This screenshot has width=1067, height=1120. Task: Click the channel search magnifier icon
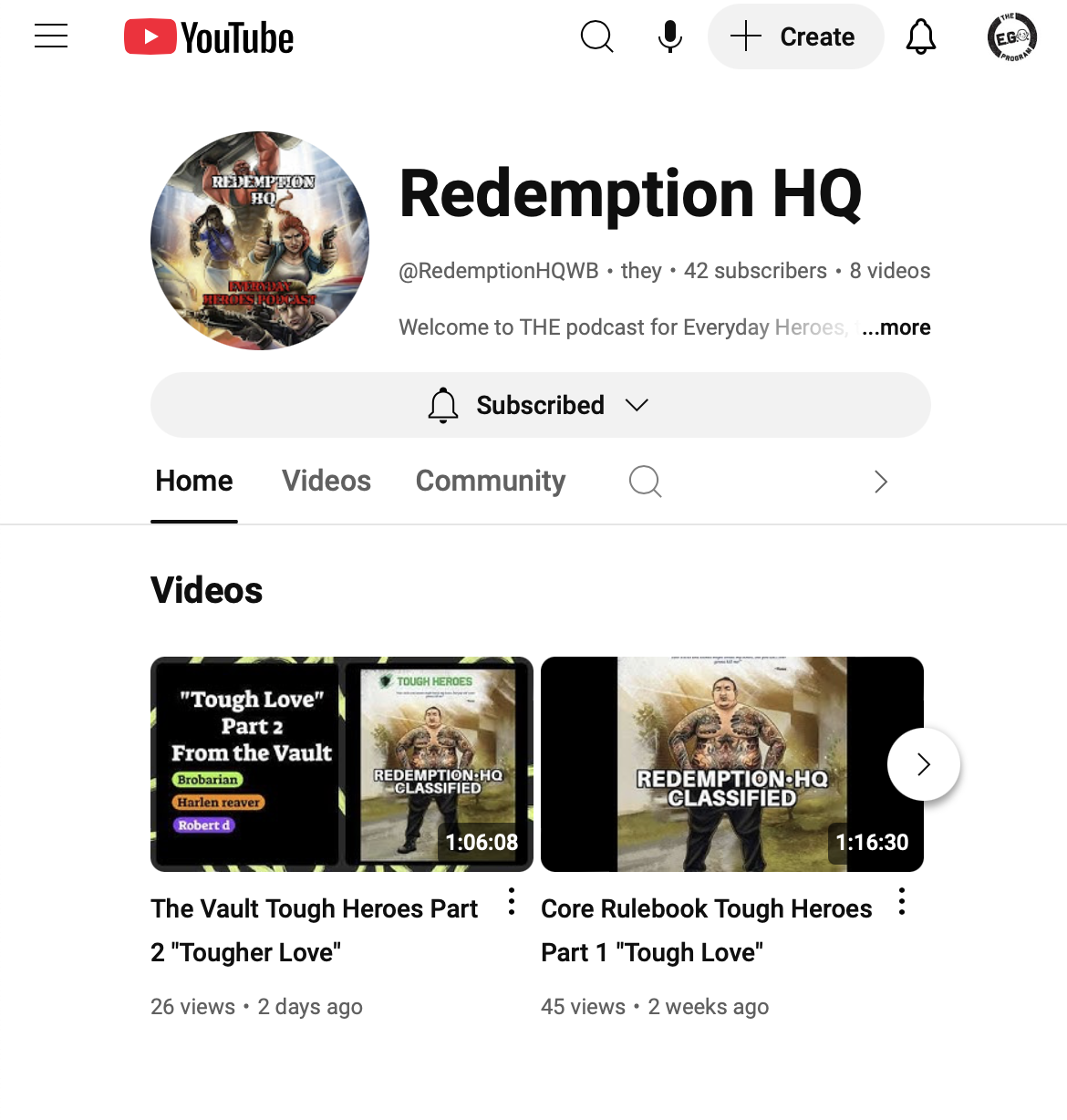(x=645, y=481)
